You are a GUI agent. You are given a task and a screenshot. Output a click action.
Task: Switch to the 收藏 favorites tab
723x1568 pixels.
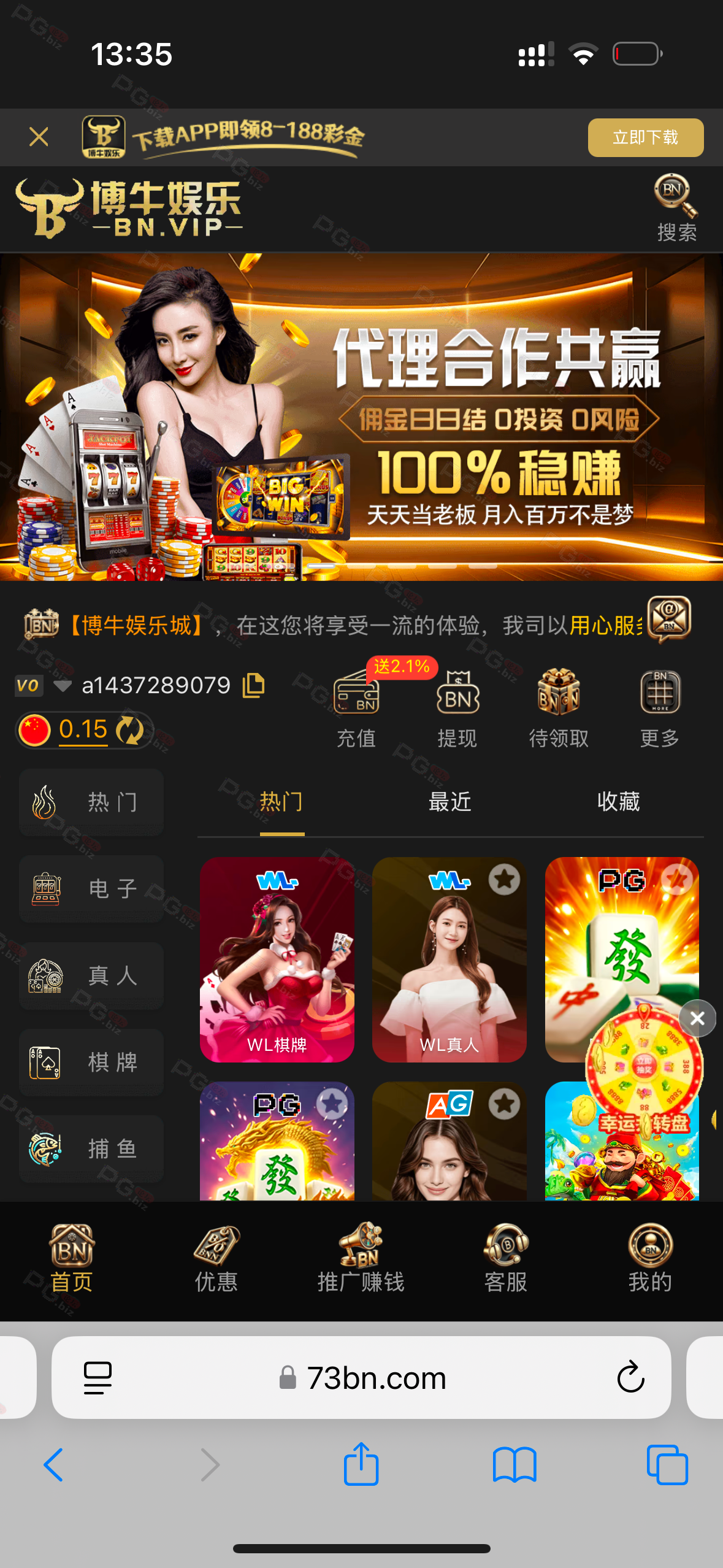(x=619, y=802)
